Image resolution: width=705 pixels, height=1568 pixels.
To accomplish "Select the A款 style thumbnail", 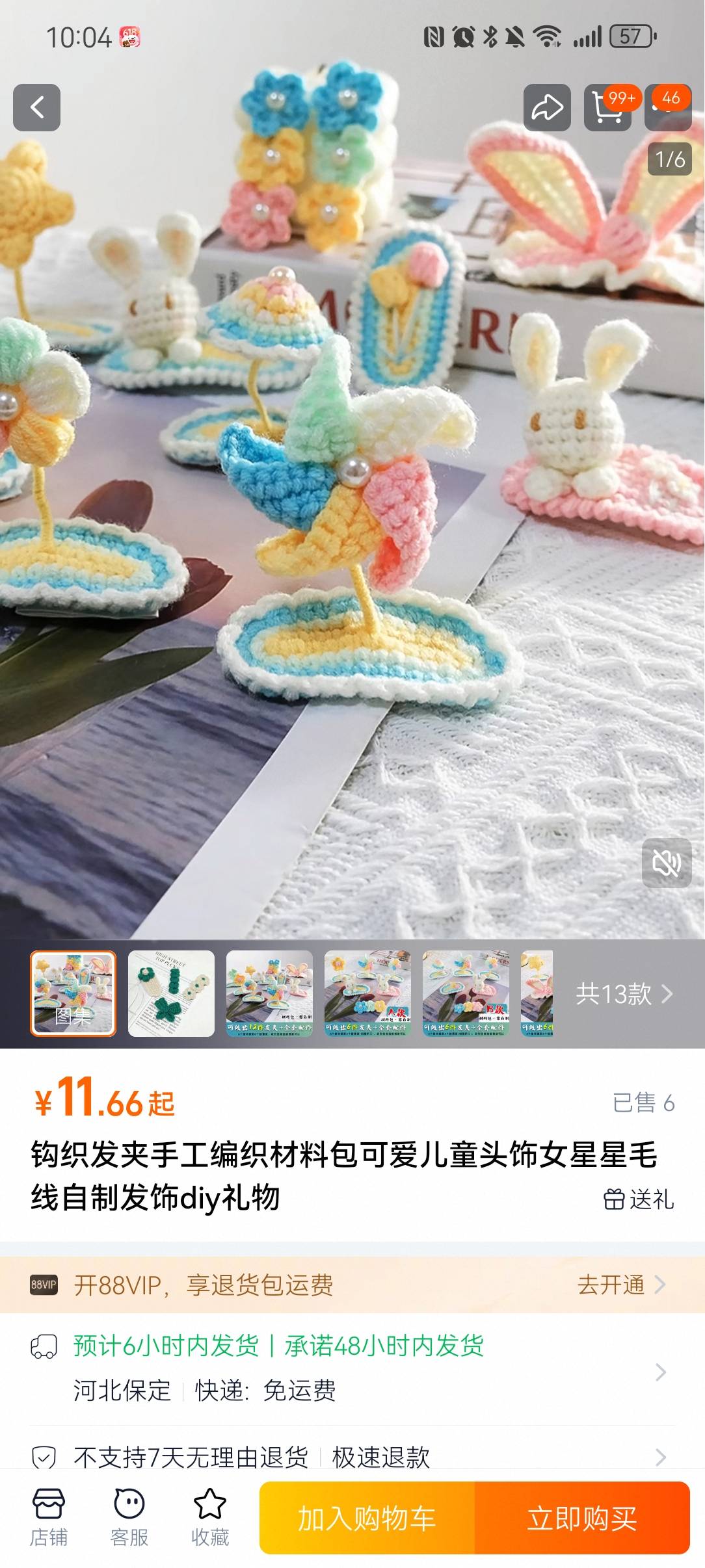I will tap(367, 993).
